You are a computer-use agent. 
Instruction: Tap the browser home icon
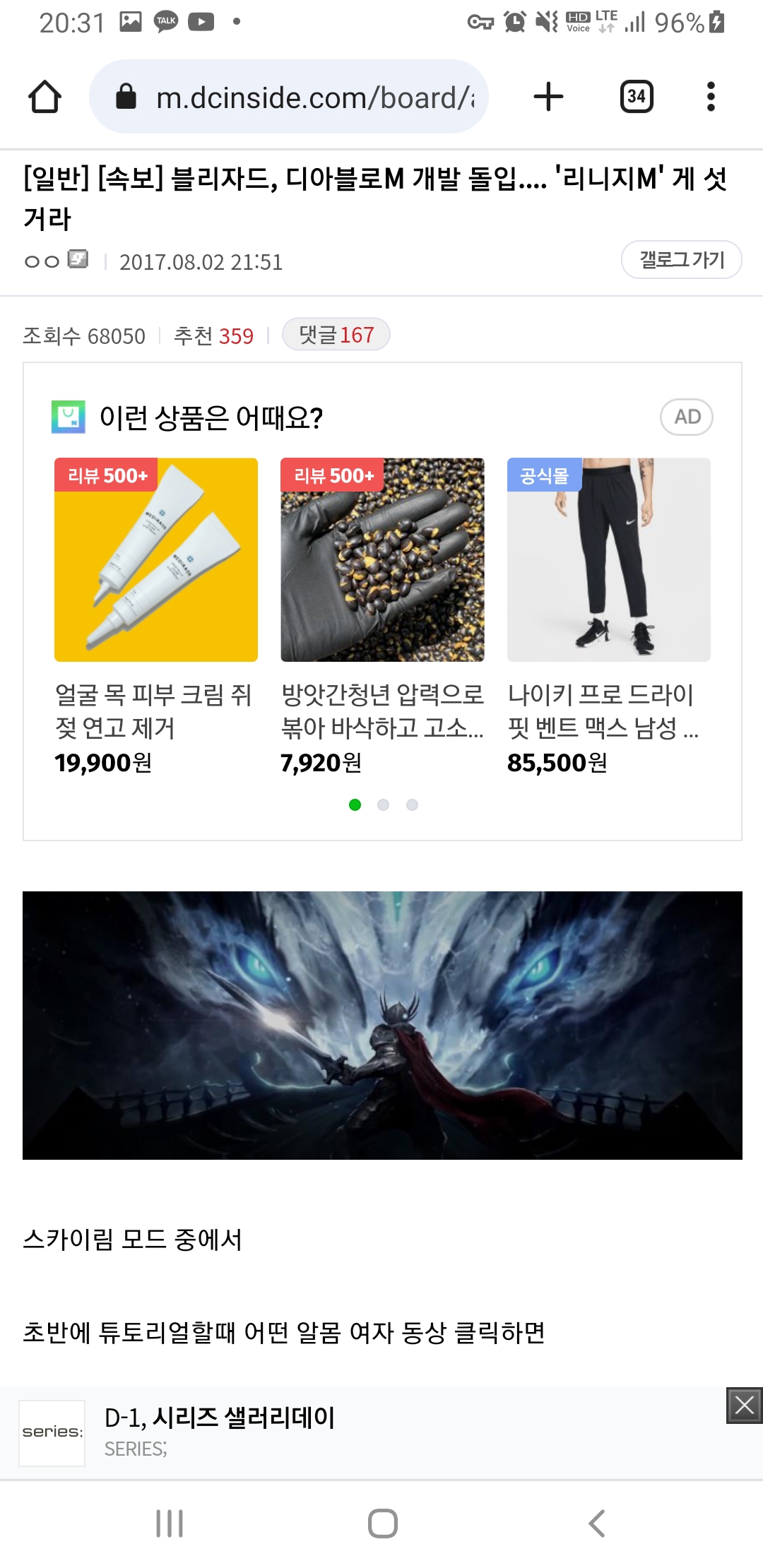click(45, 97)
